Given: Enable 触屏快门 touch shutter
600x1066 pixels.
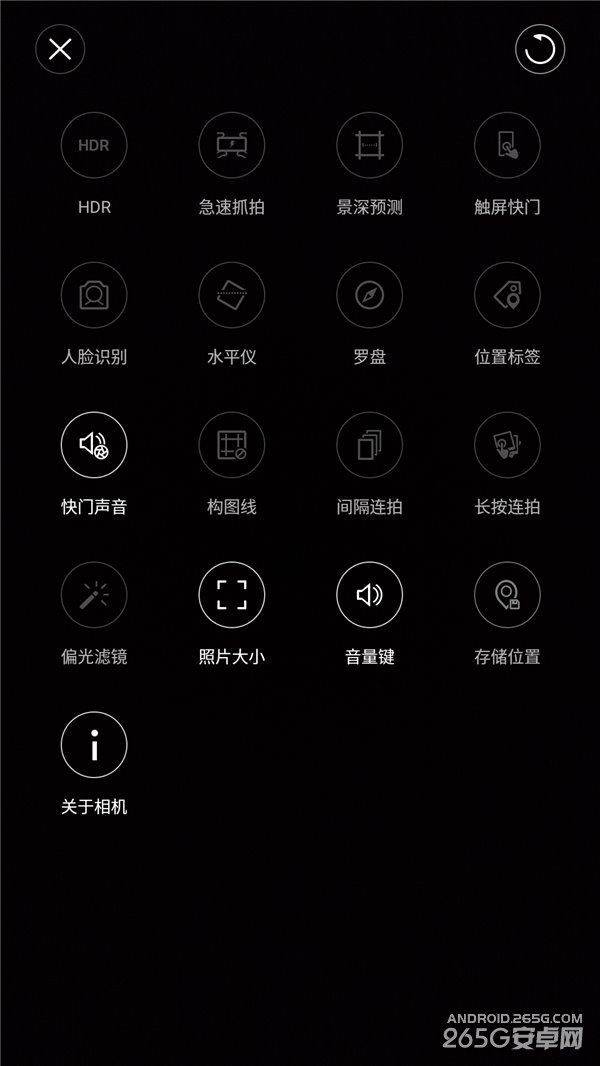Looking at the screenshot, I should click(507, 146).
